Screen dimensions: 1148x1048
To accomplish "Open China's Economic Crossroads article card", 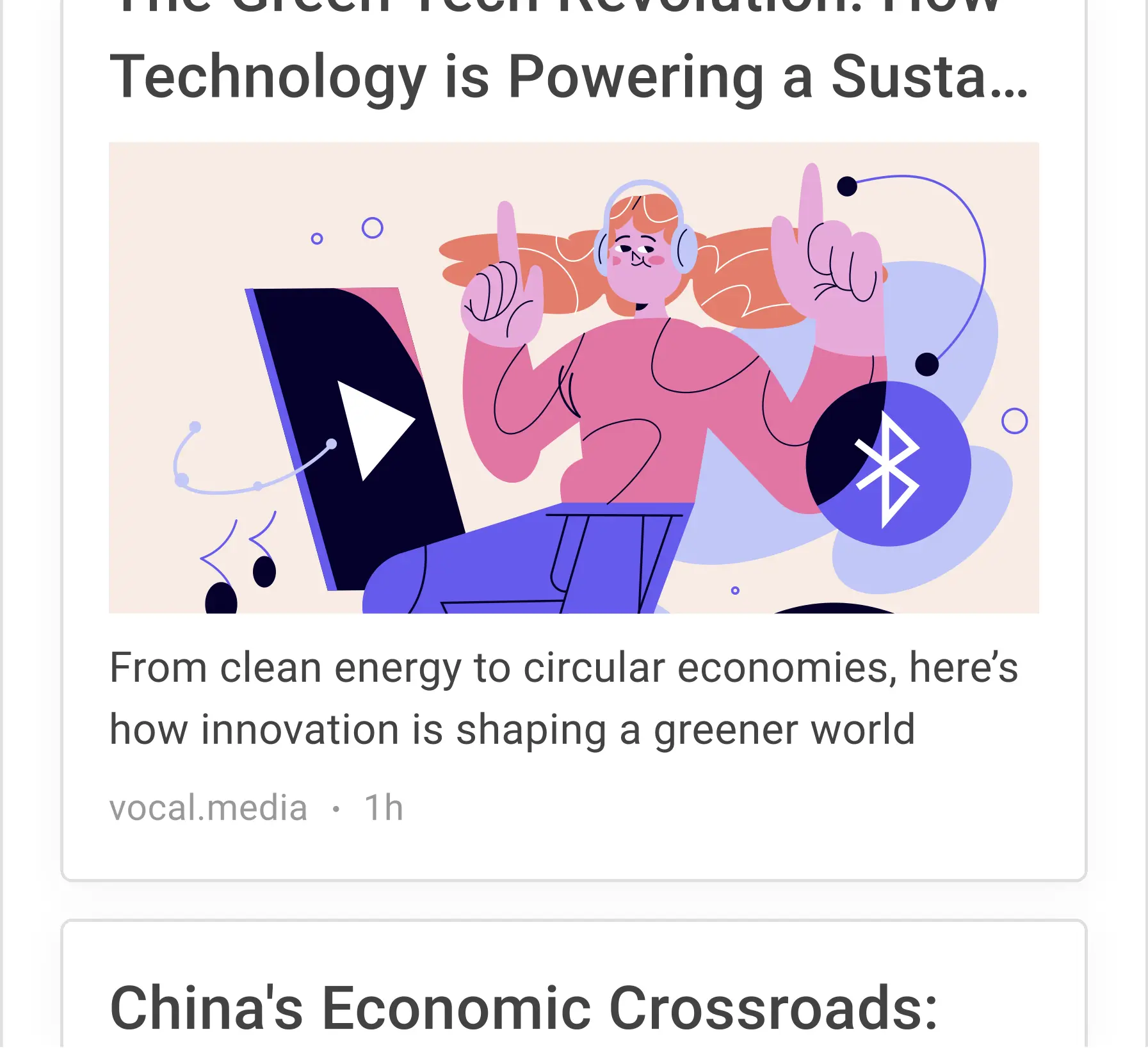I will click(522, 1007).
